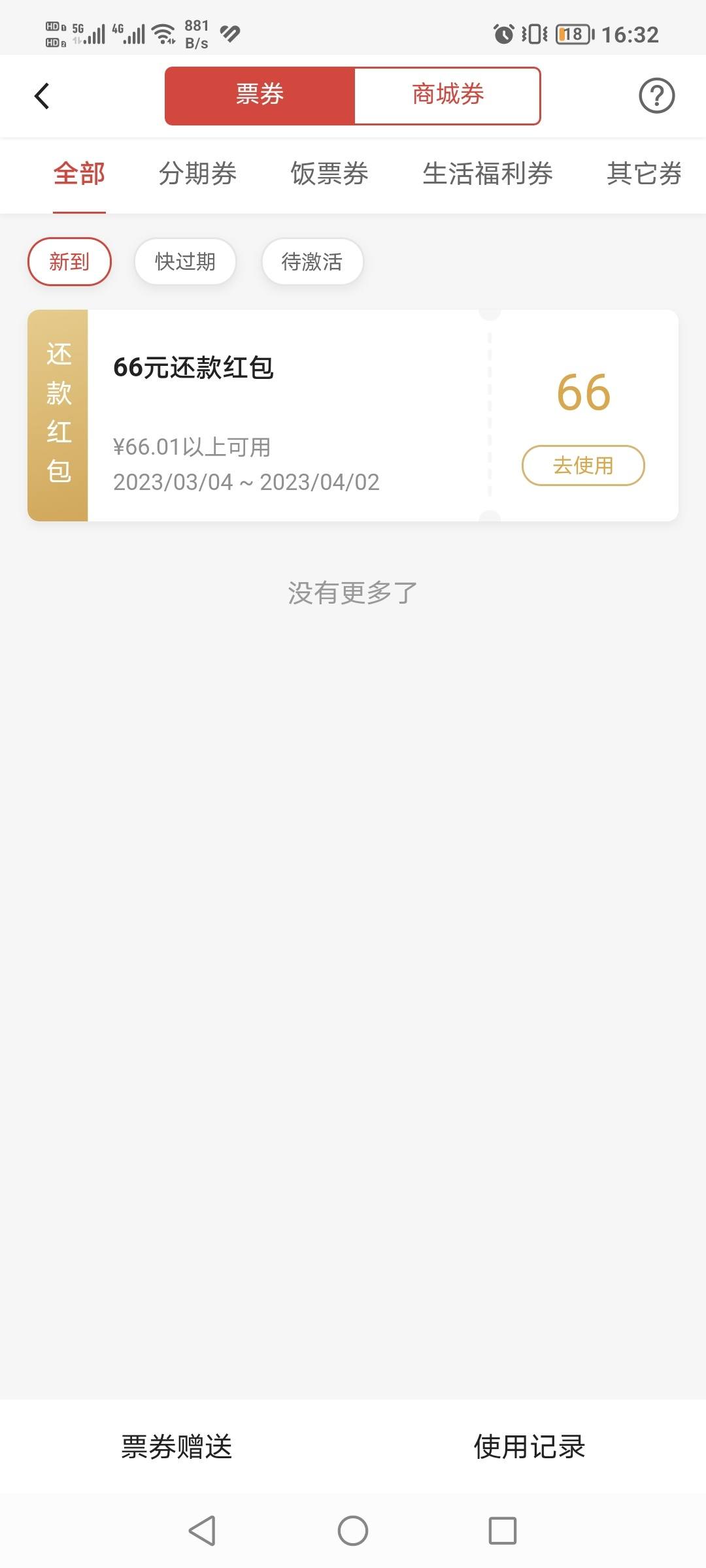This screenshot has height=1568, width=706.
Task: Show the 生活福利券 tab
Action: (488, 174)
